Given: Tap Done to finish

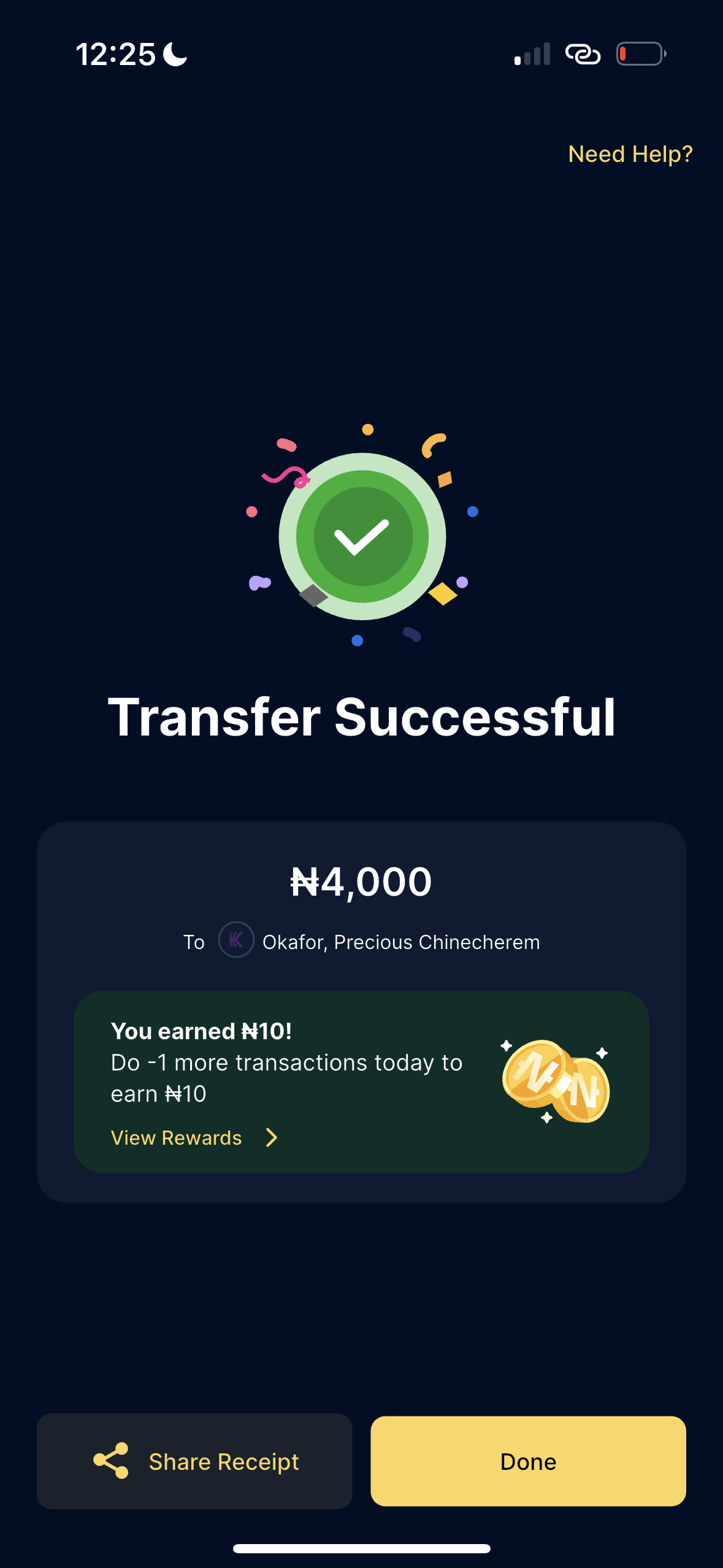Looking at the screenshot, I should point(528,1461).
